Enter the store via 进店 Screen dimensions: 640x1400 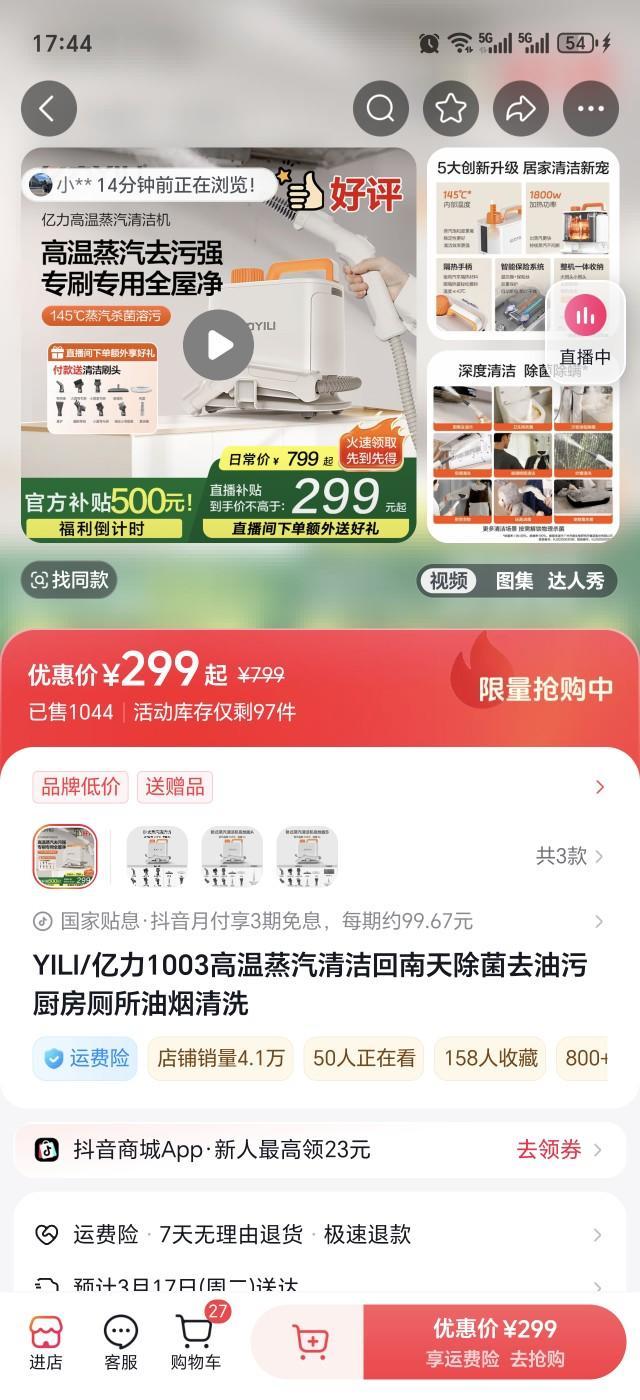(46, 1343)
